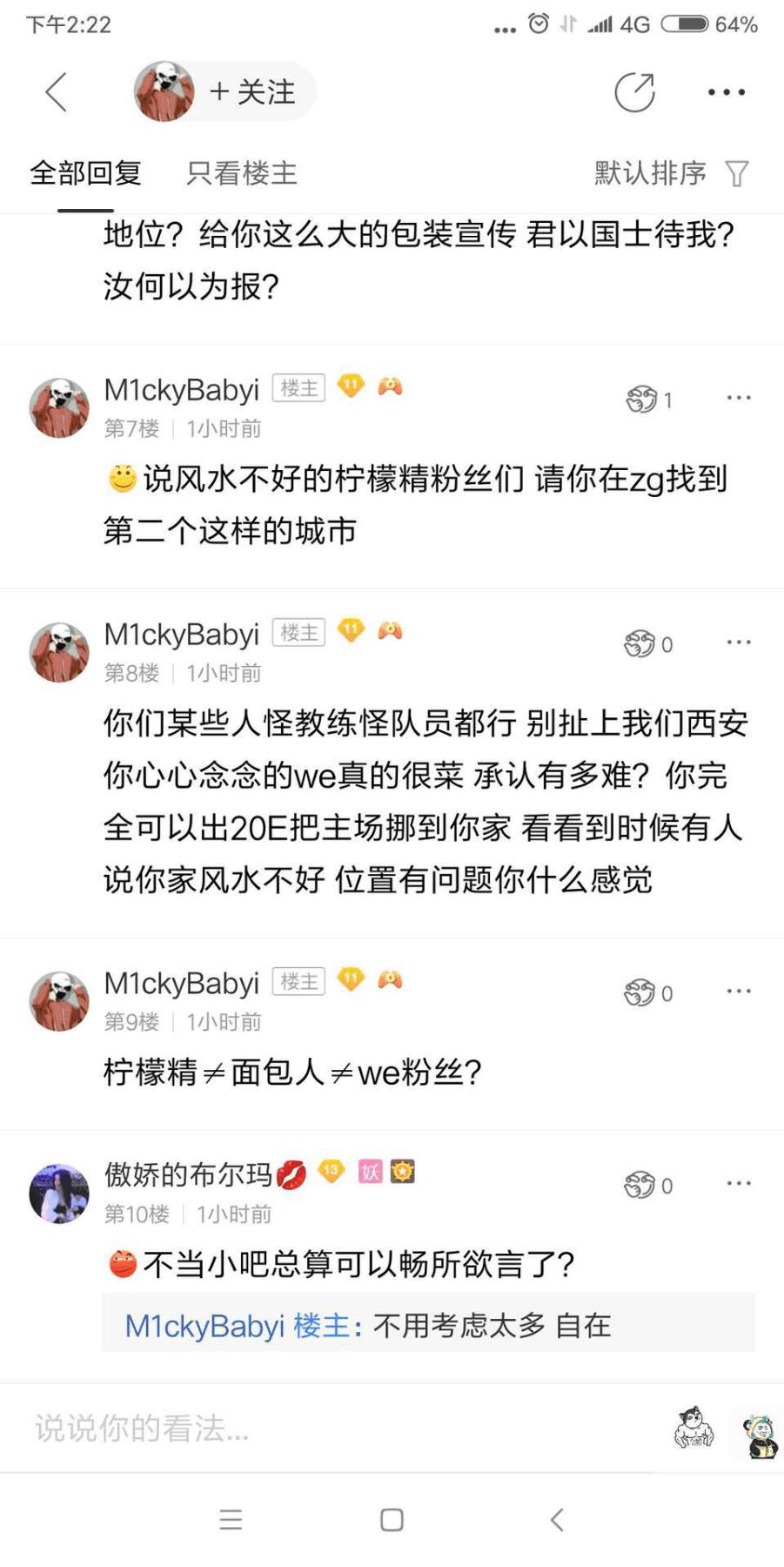
Task: Share this thread
Action: coord(634,93)
